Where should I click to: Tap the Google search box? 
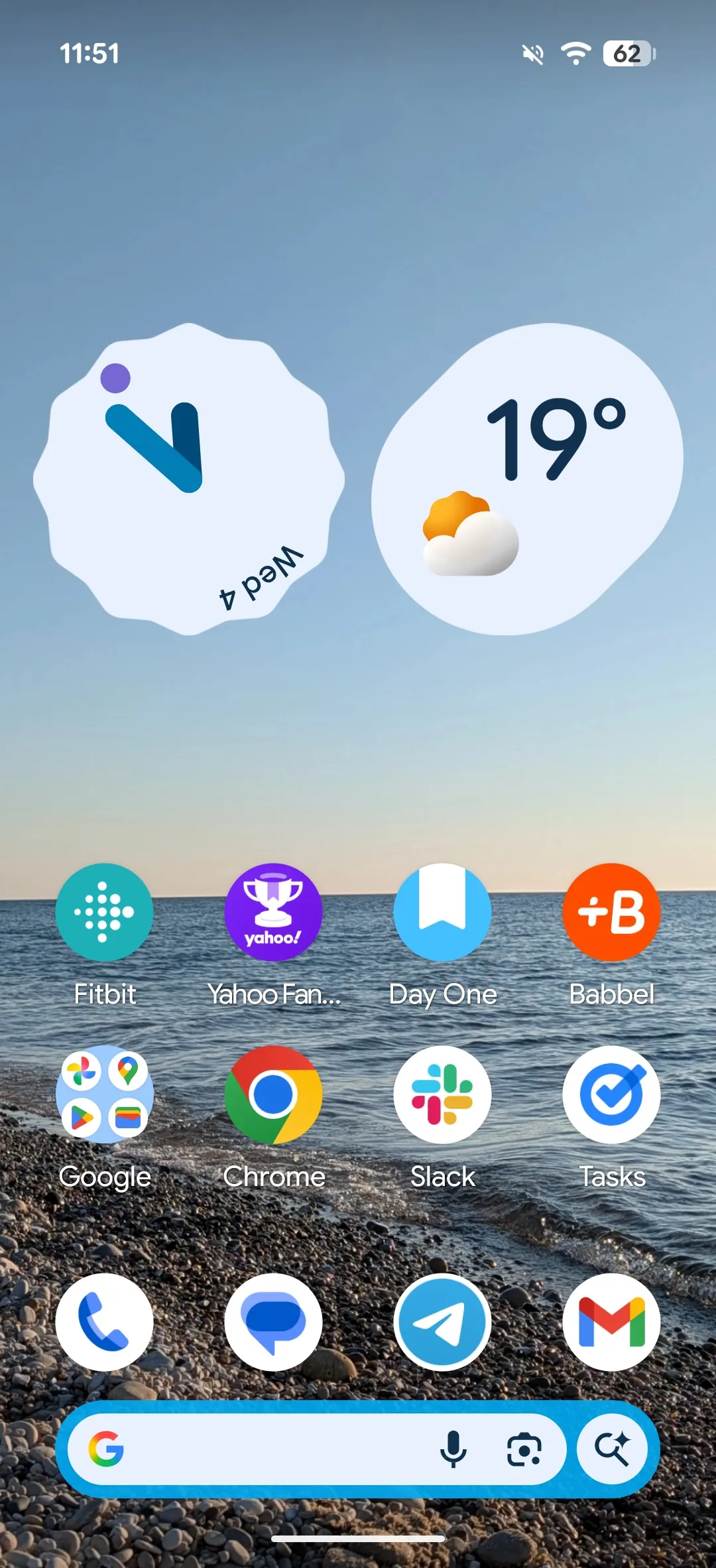click(x=265, y=1449)
